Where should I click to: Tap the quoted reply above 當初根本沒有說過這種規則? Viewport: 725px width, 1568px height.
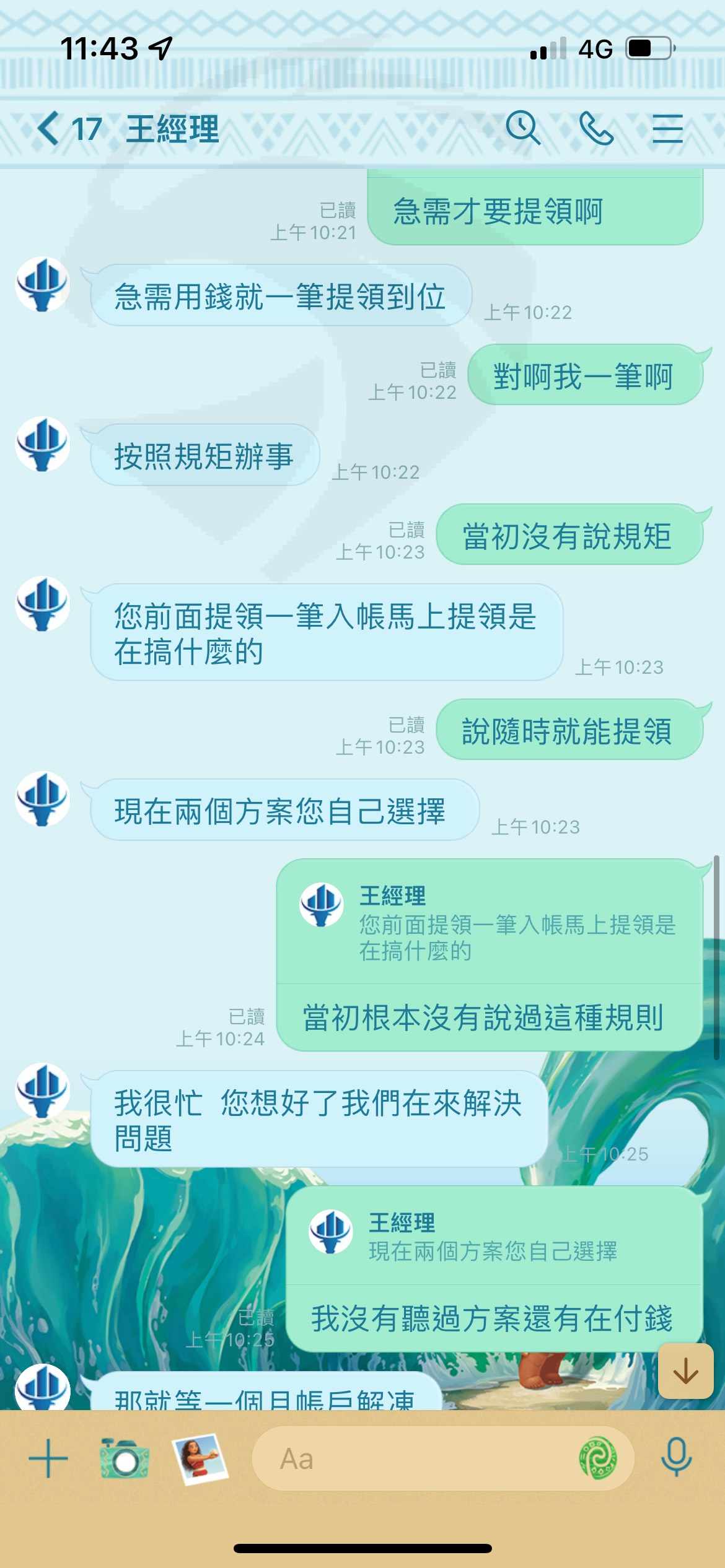click(x=490, y=923)
